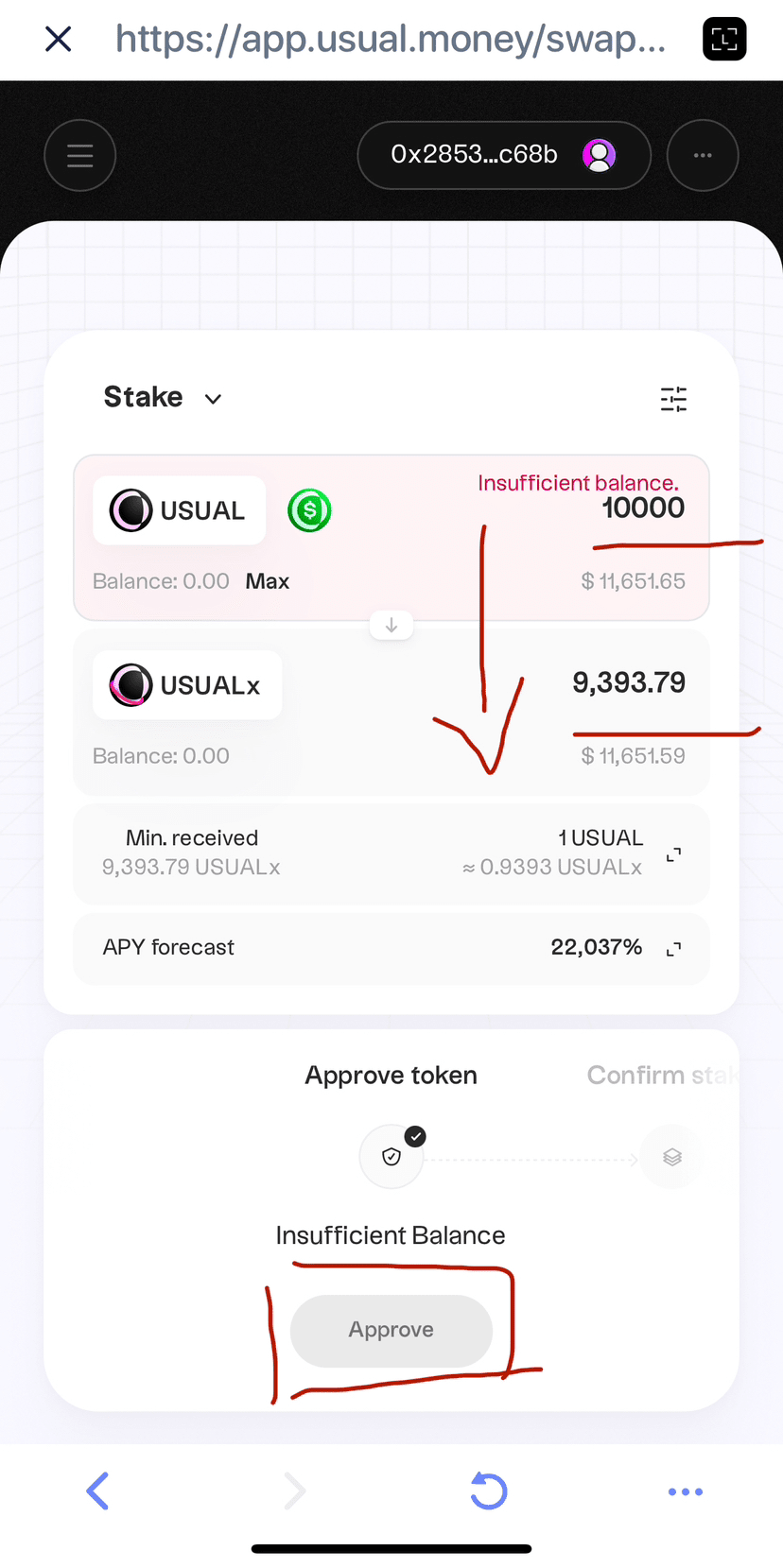This screenshot has height=1568, width=783.
Task: Expand the APY forecast details
Action: click(x=673, y=949)
